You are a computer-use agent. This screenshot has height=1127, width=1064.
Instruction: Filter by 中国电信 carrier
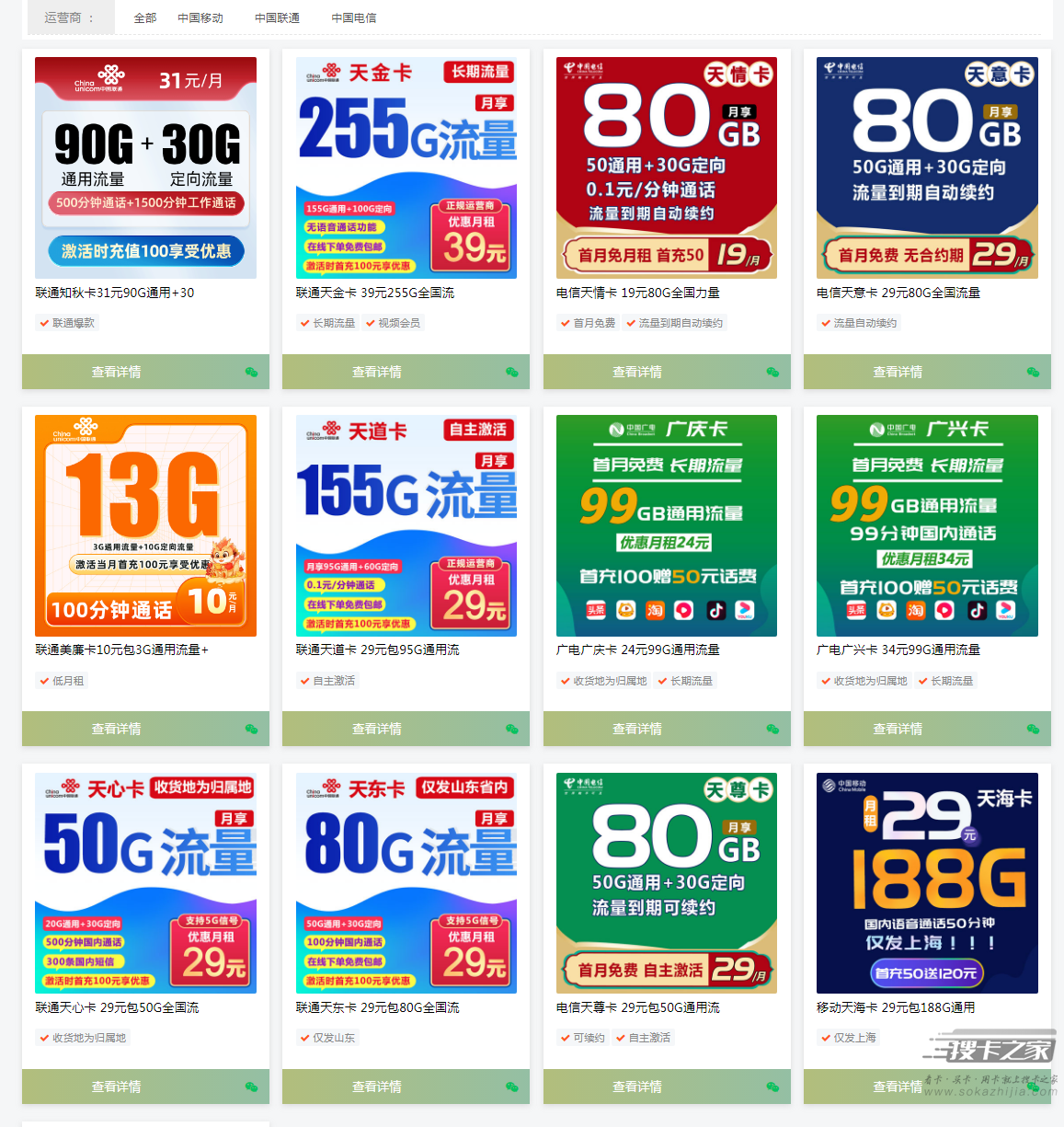354,17
